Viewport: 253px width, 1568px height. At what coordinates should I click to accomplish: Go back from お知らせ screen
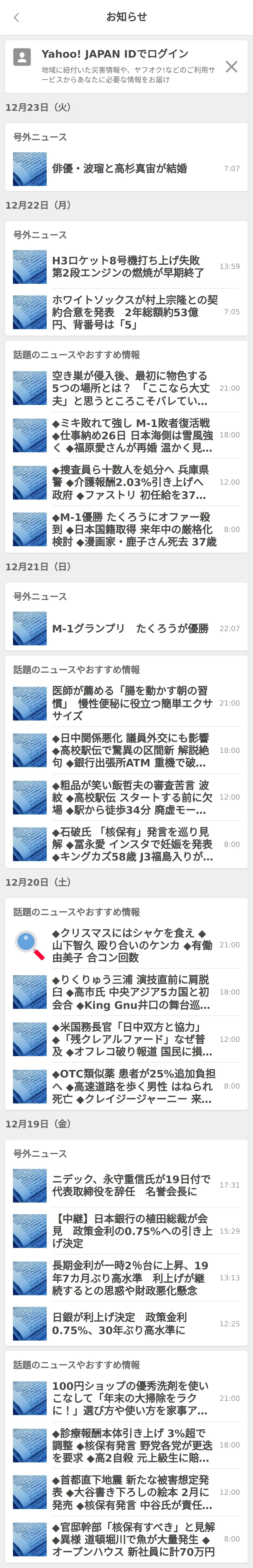point(16,17)
